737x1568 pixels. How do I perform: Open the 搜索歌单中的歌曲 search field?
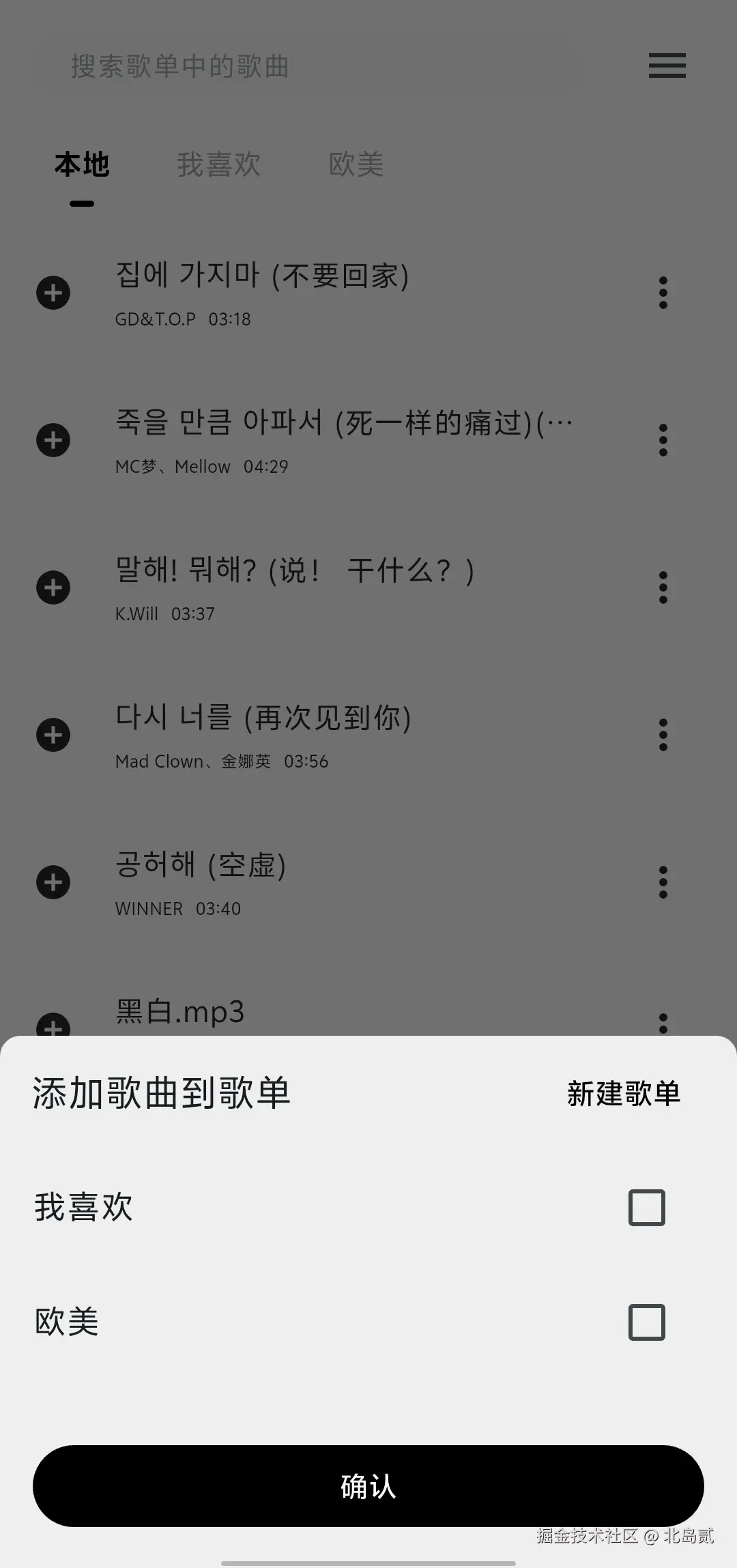coord(180,66)
